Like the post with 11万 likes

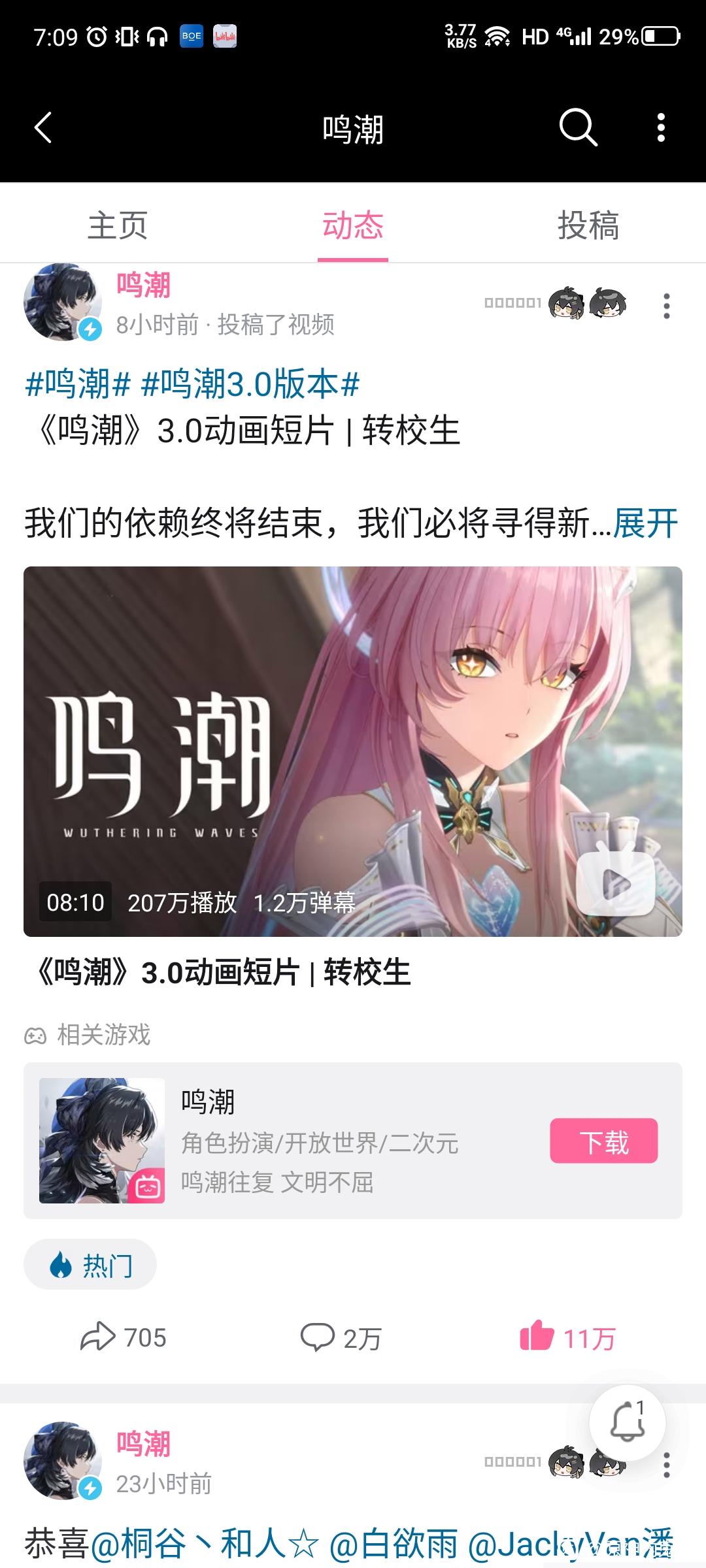click(567, 1337)
